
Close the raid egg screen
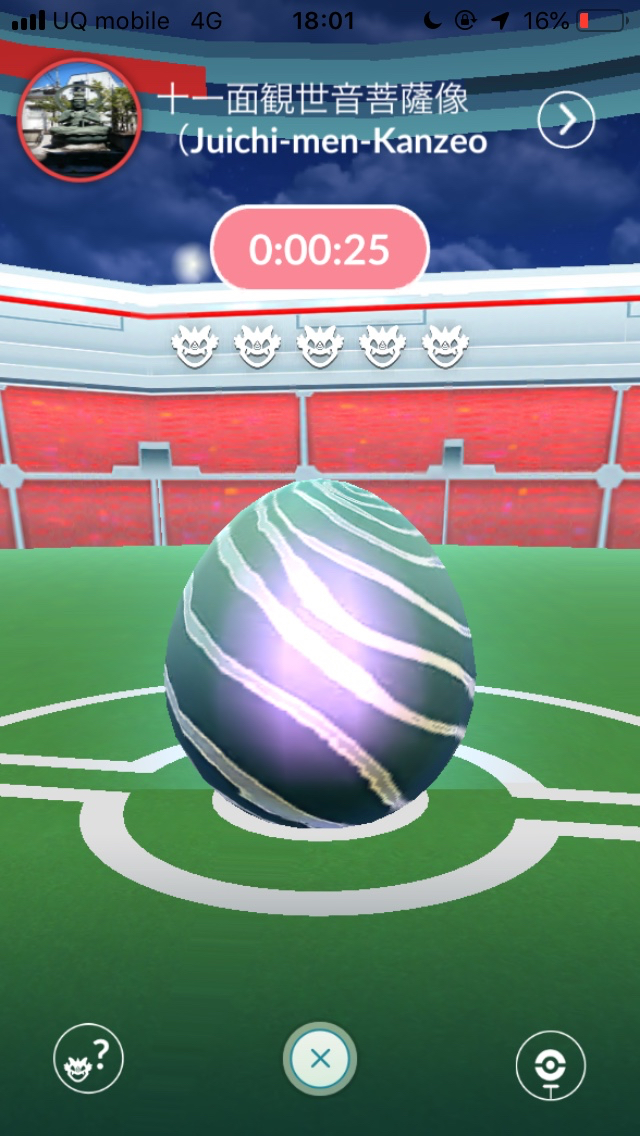(x=320, y=1059)
